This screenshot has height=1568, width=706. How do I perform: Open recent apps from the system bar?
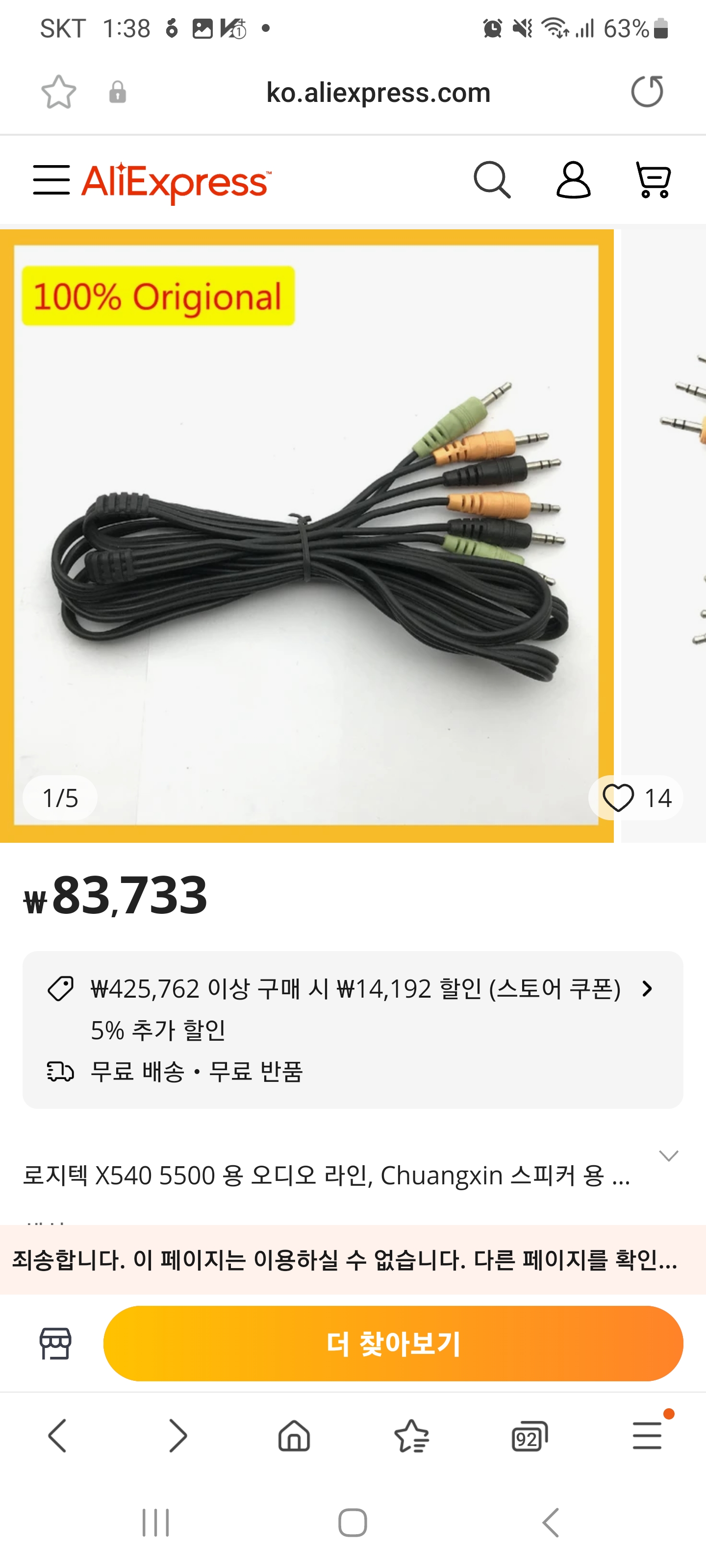click(155, 1523)
